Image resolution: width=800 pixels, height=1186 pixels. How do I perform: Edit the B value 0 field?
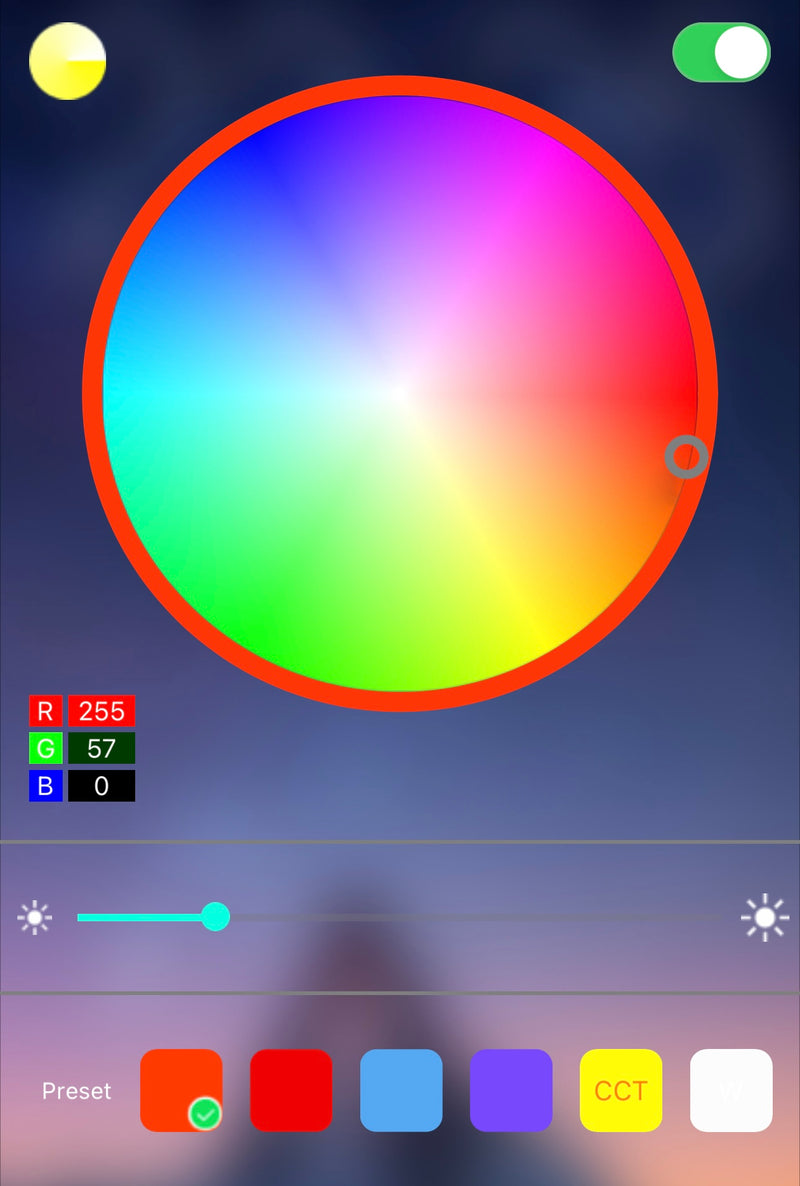[x=101, y=786]
